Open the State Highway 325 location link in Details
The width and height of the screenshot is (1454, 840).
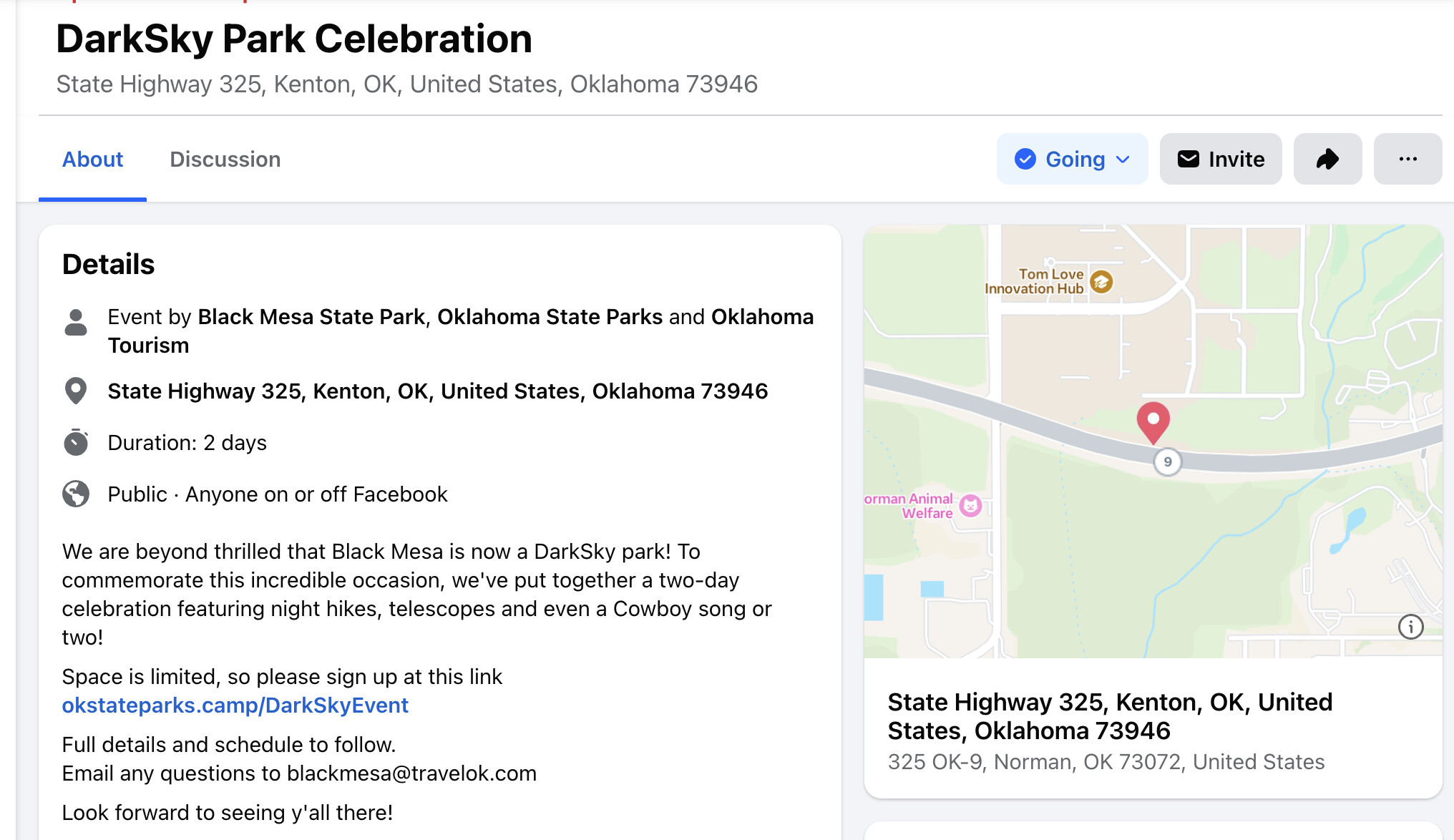[x=437, y=391]
